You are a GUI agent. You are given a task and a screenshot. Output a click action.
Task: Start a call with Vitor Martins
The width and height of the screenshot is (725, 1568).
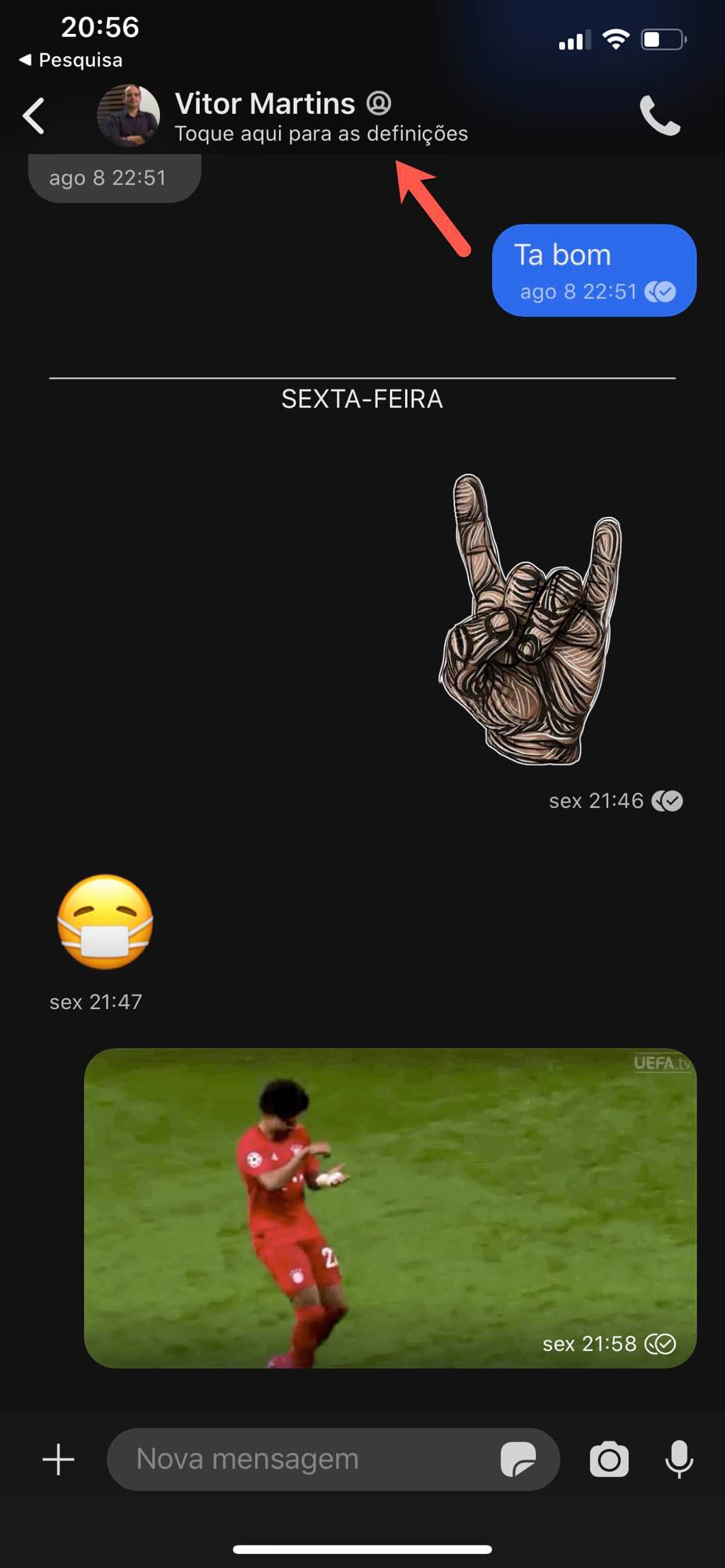point(659,115)
